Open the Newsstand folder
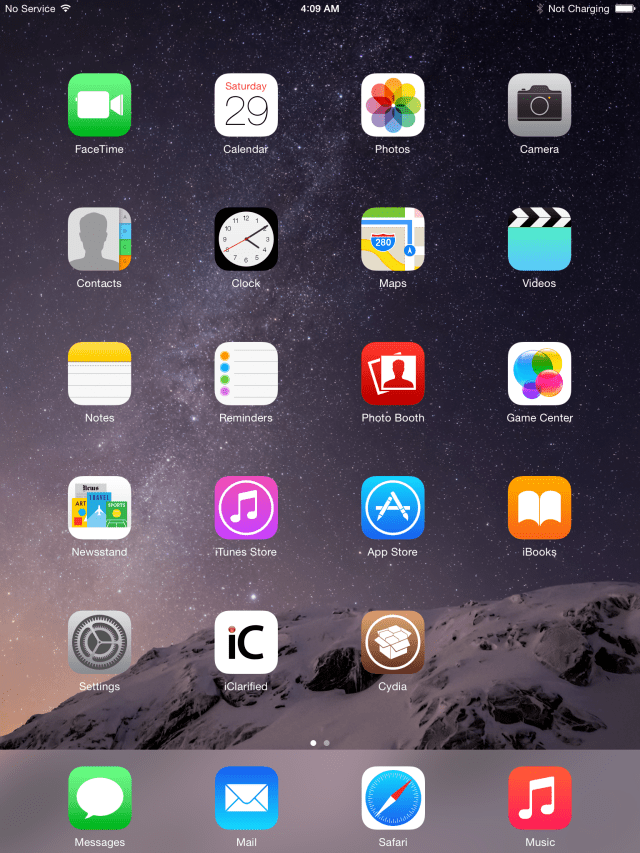 [99, 507]
